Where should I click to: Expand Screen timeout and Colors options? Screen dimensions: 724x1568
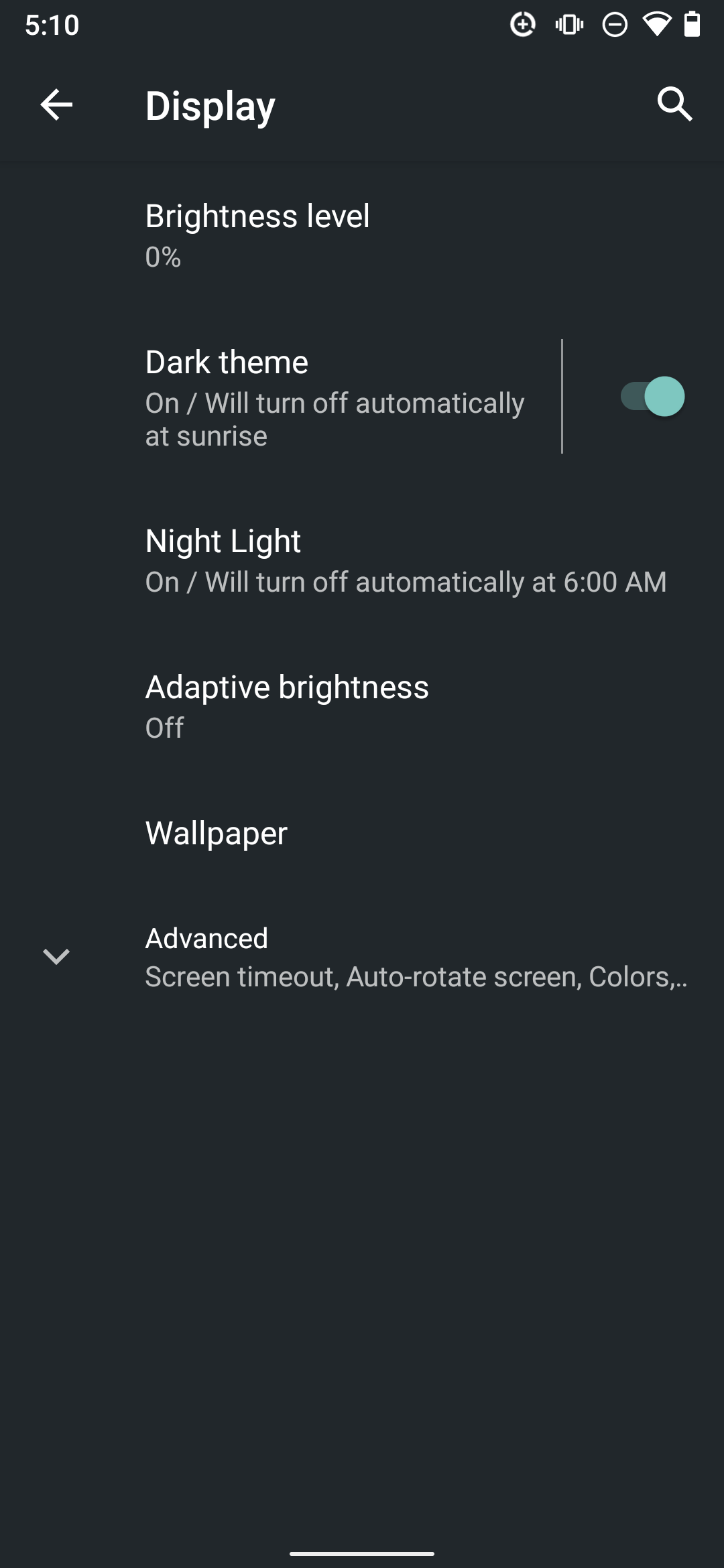[x=362, y=957]
